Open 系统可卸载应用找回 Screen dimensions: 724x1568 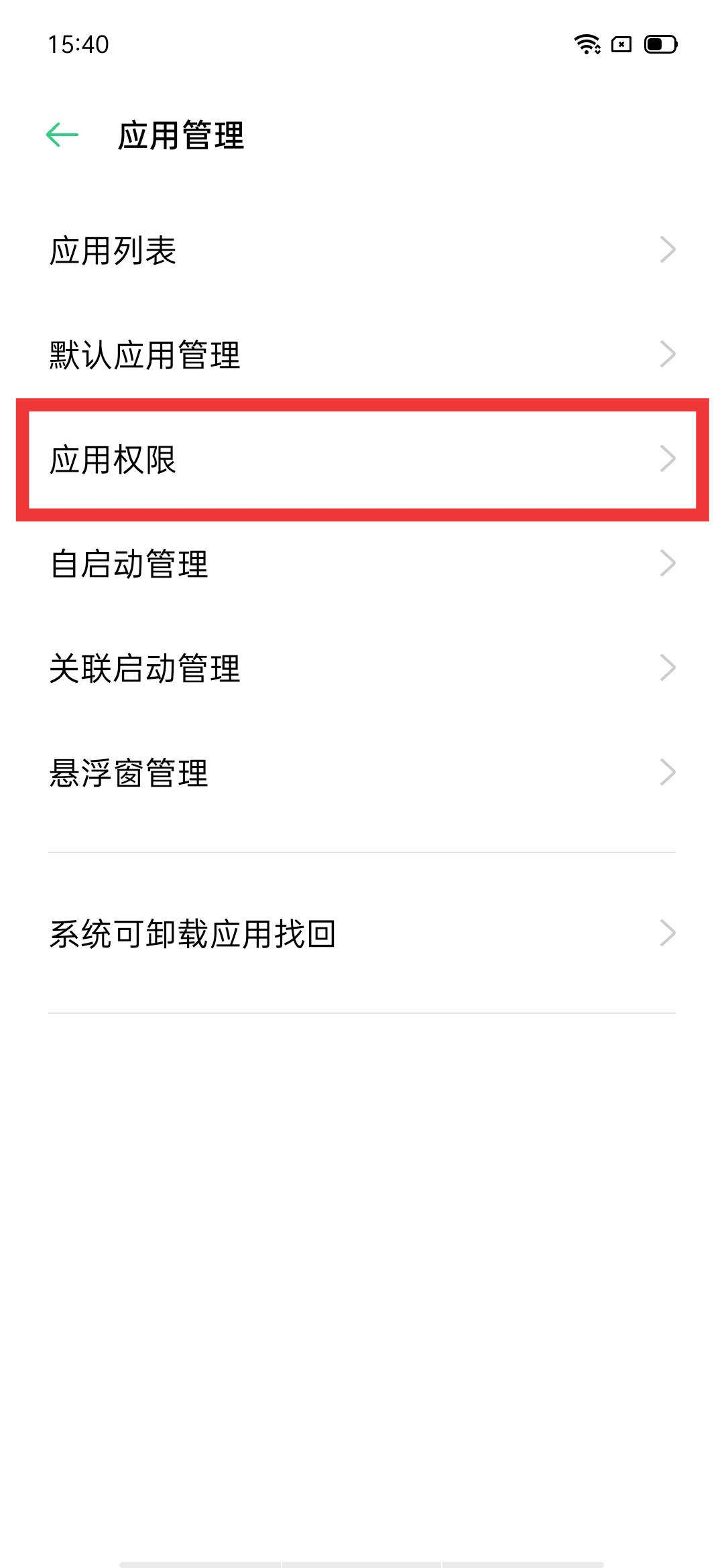coord(362,933)
